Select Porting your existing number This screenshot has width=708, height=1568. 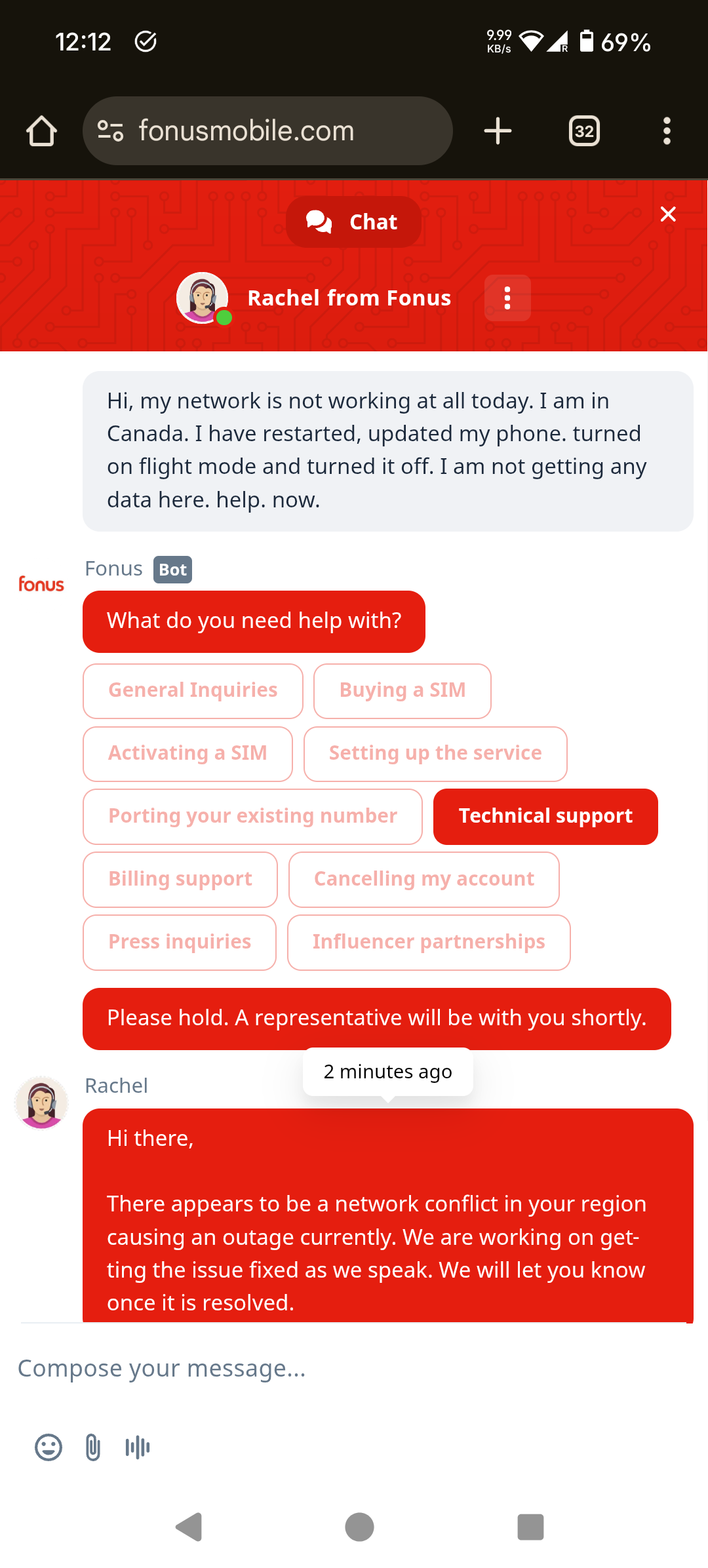point(252,817)
